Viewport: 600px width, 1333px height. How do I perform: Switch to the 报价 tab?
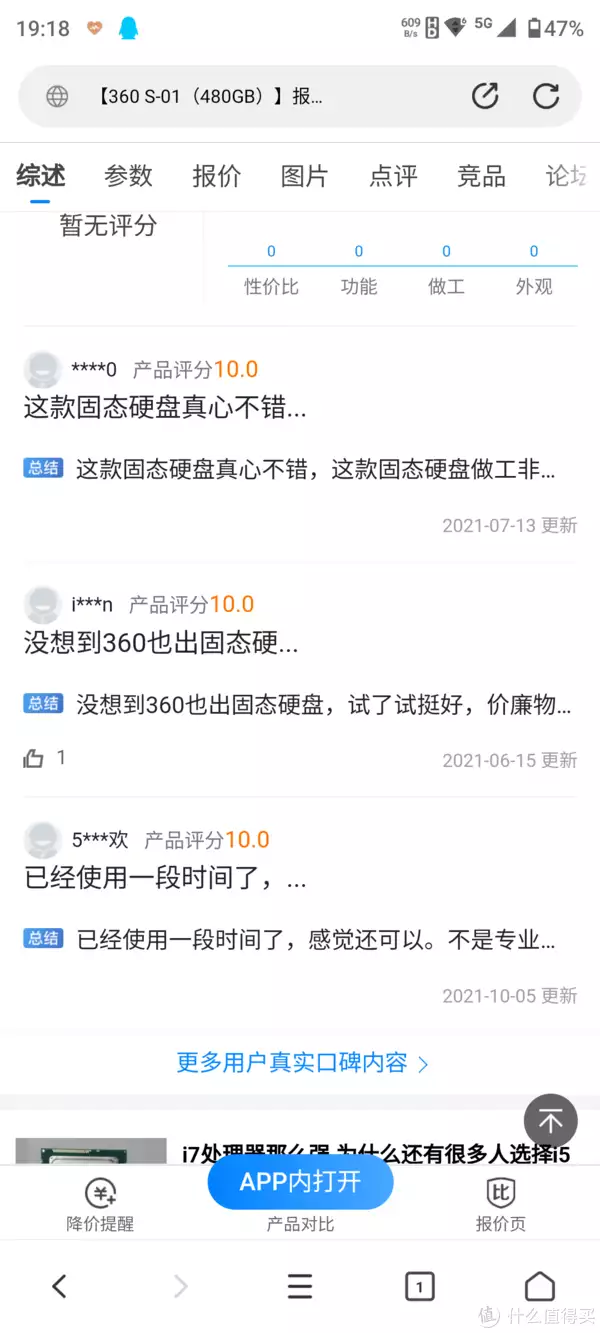216,176
